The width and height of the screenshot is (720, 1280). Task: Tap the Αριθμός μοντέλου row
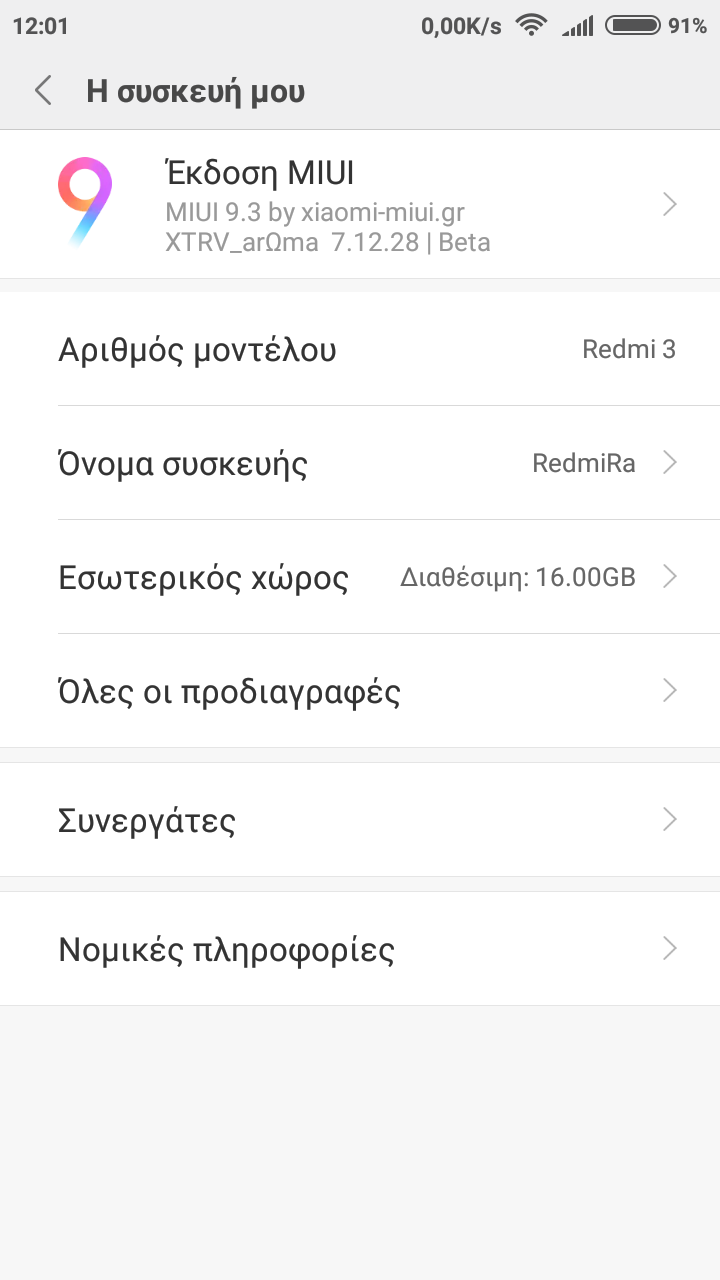tap(360, 349)
